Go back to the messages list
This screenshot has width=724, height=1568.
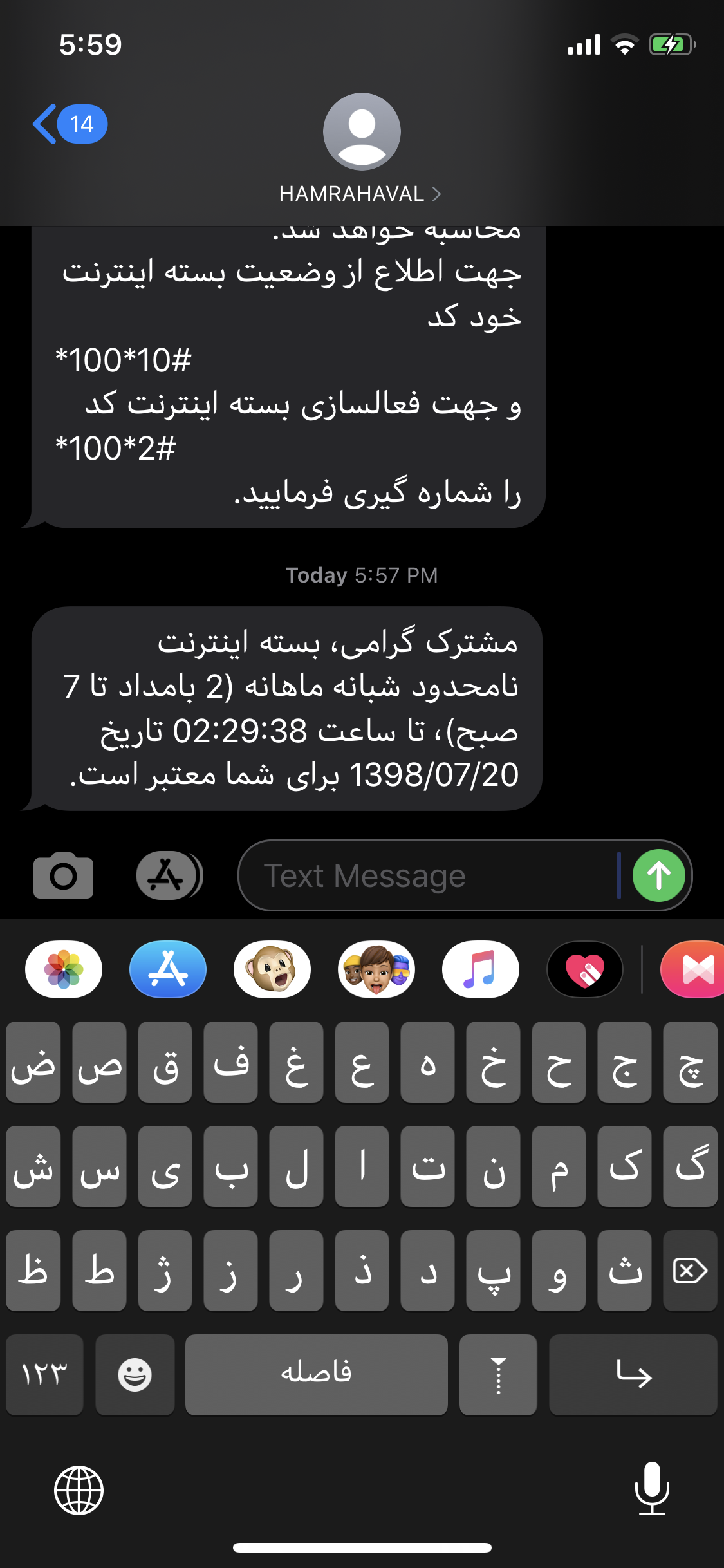(68, 124)
